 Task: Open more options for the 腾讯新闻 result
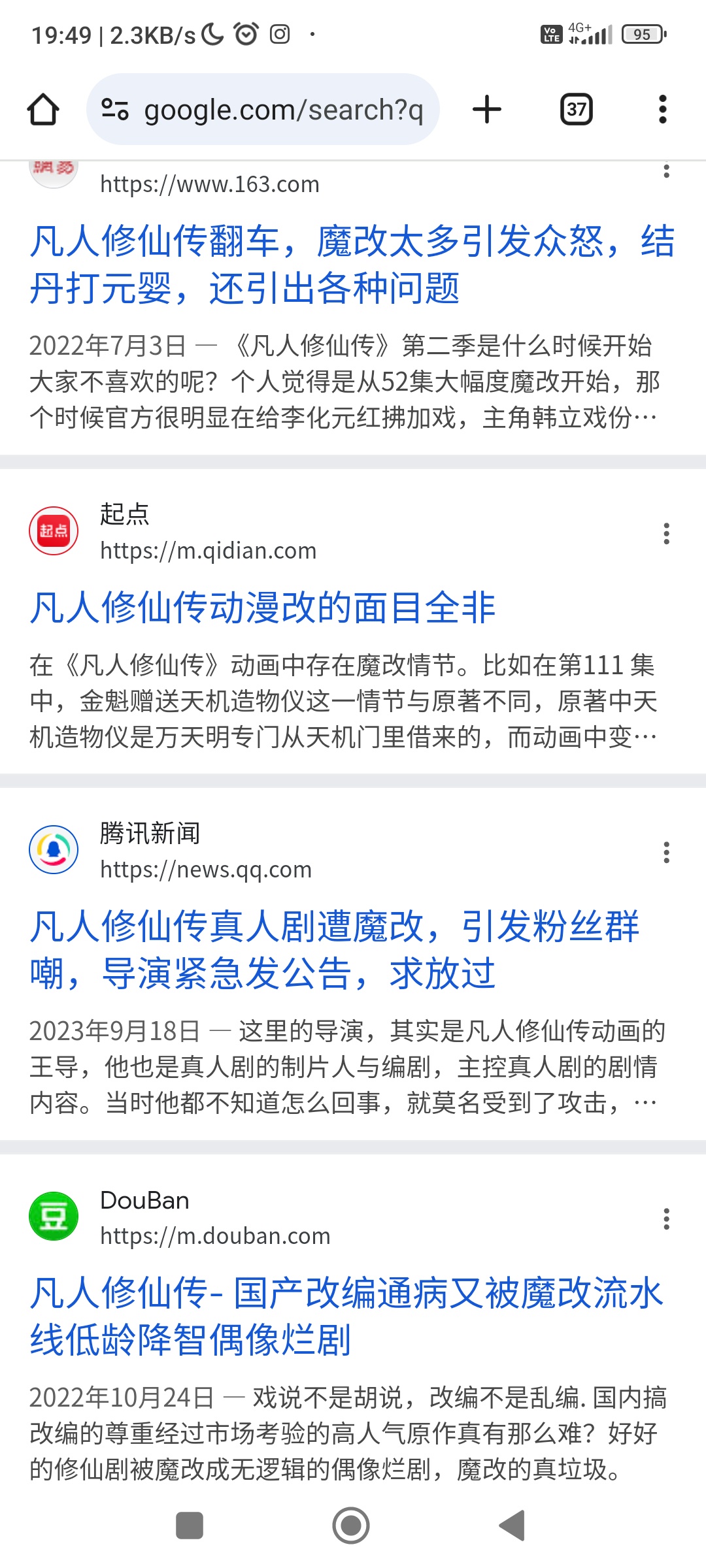pyautogui.click(x=666, y=853)
